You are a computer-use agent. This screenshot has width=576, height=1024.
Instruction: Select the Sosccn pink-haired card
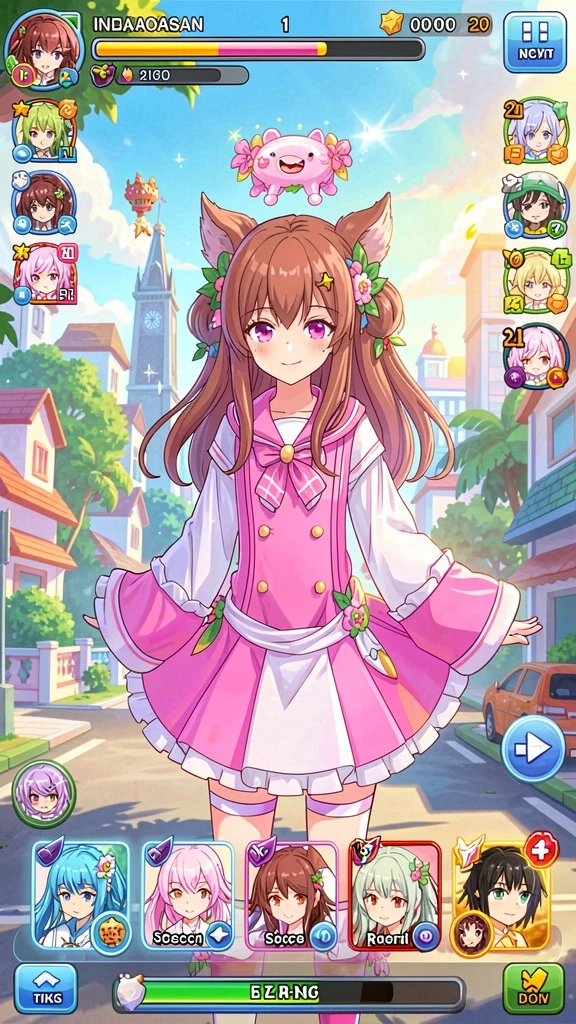pyautogui.click(x=187, y=896)
